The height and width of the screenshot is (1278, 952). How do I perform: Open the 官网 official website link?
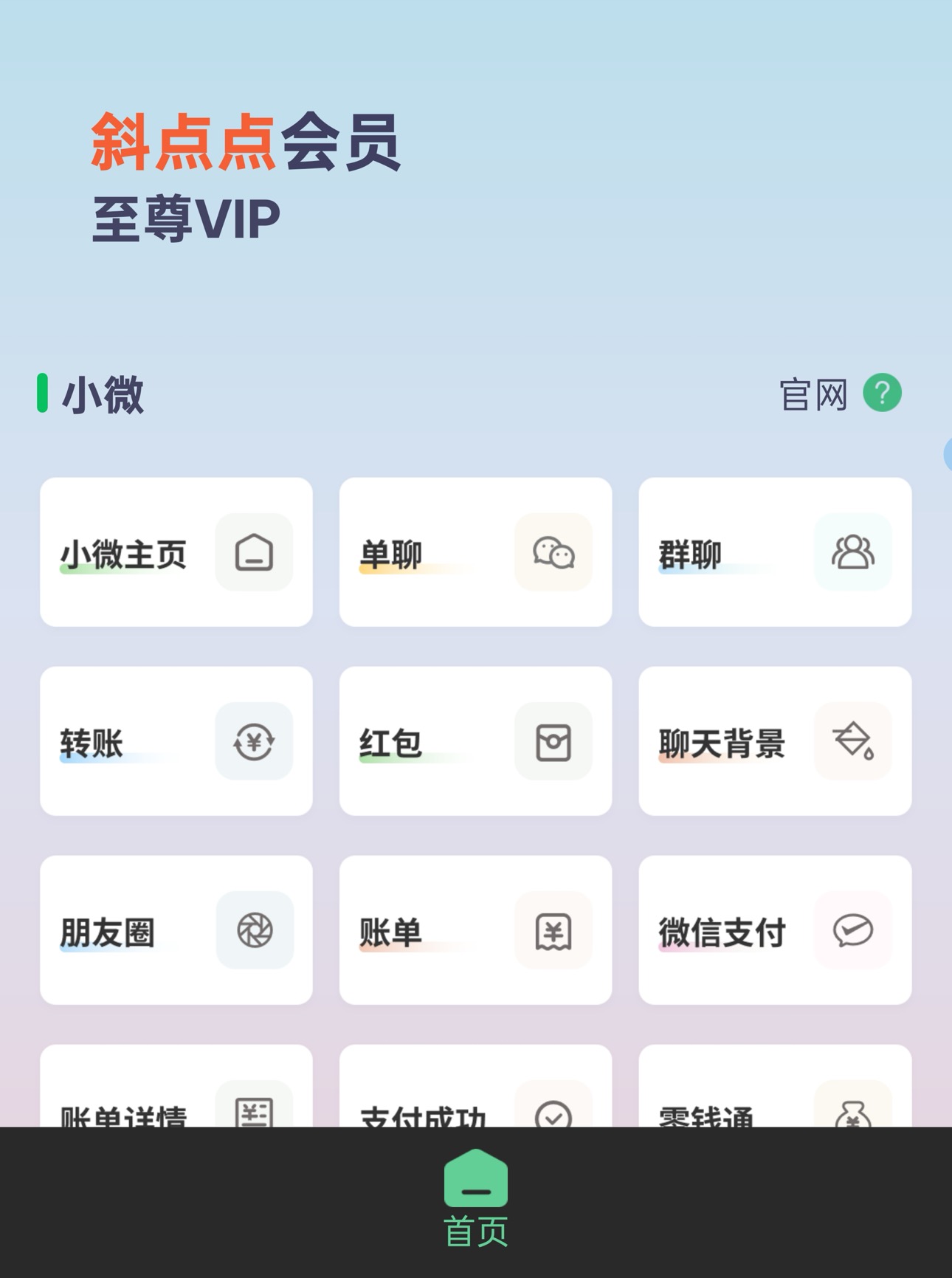pos(813,394)
